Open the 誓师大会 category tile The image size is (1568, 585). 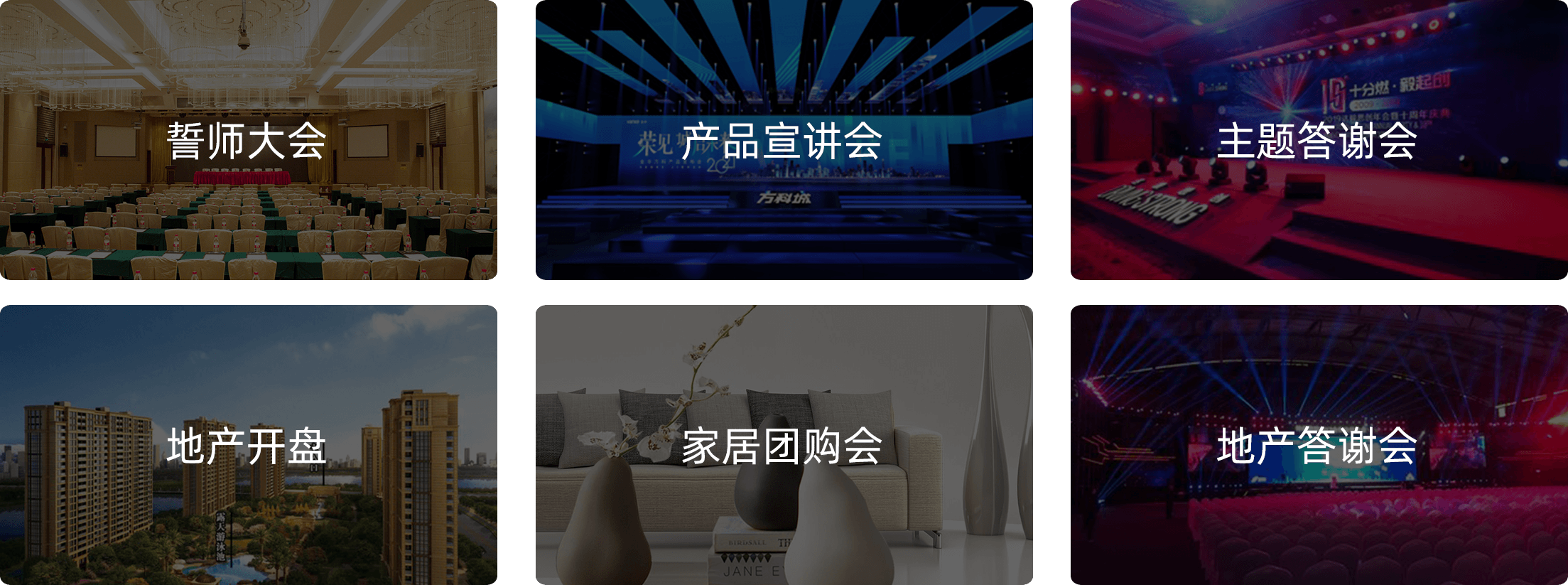click(248, 140)
